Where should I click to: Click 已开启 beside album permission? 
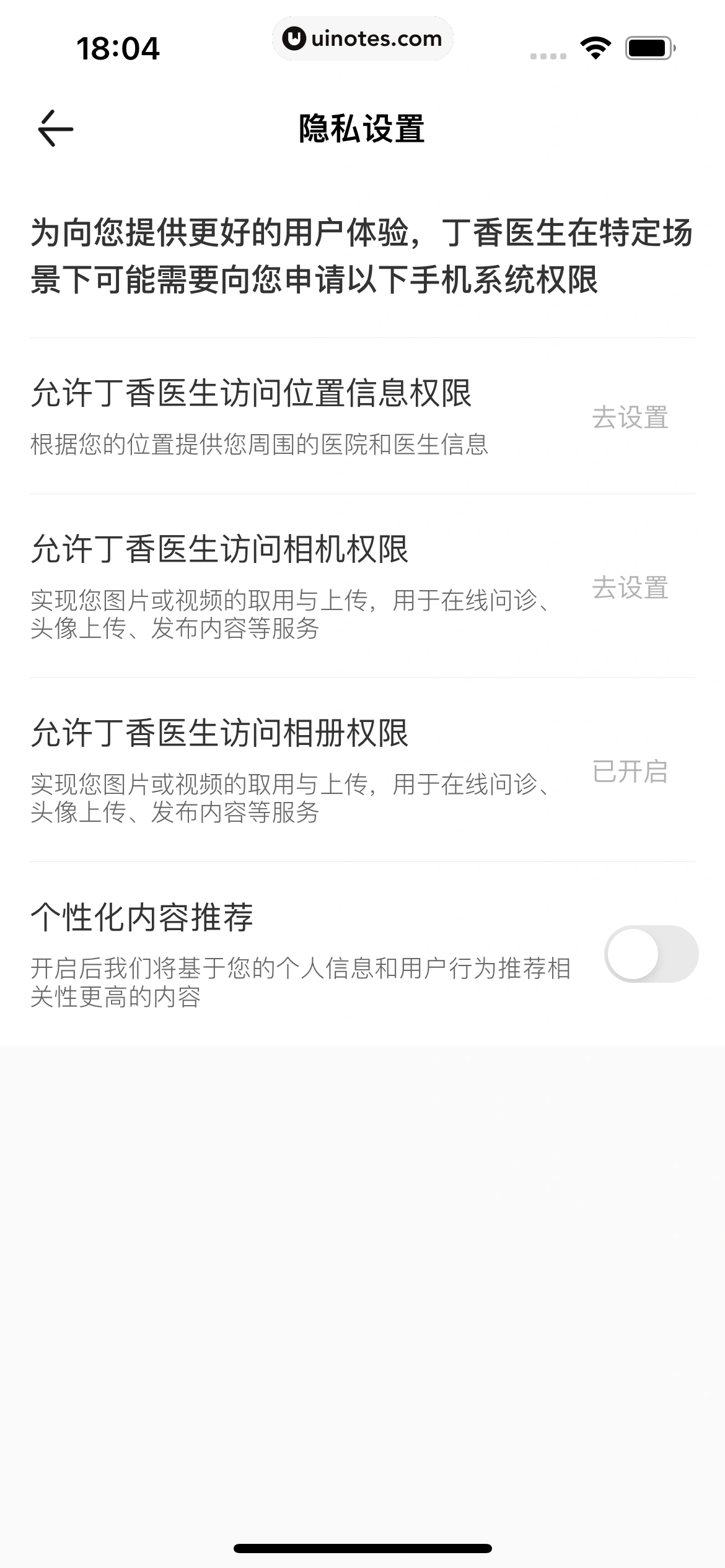point(631,771)
